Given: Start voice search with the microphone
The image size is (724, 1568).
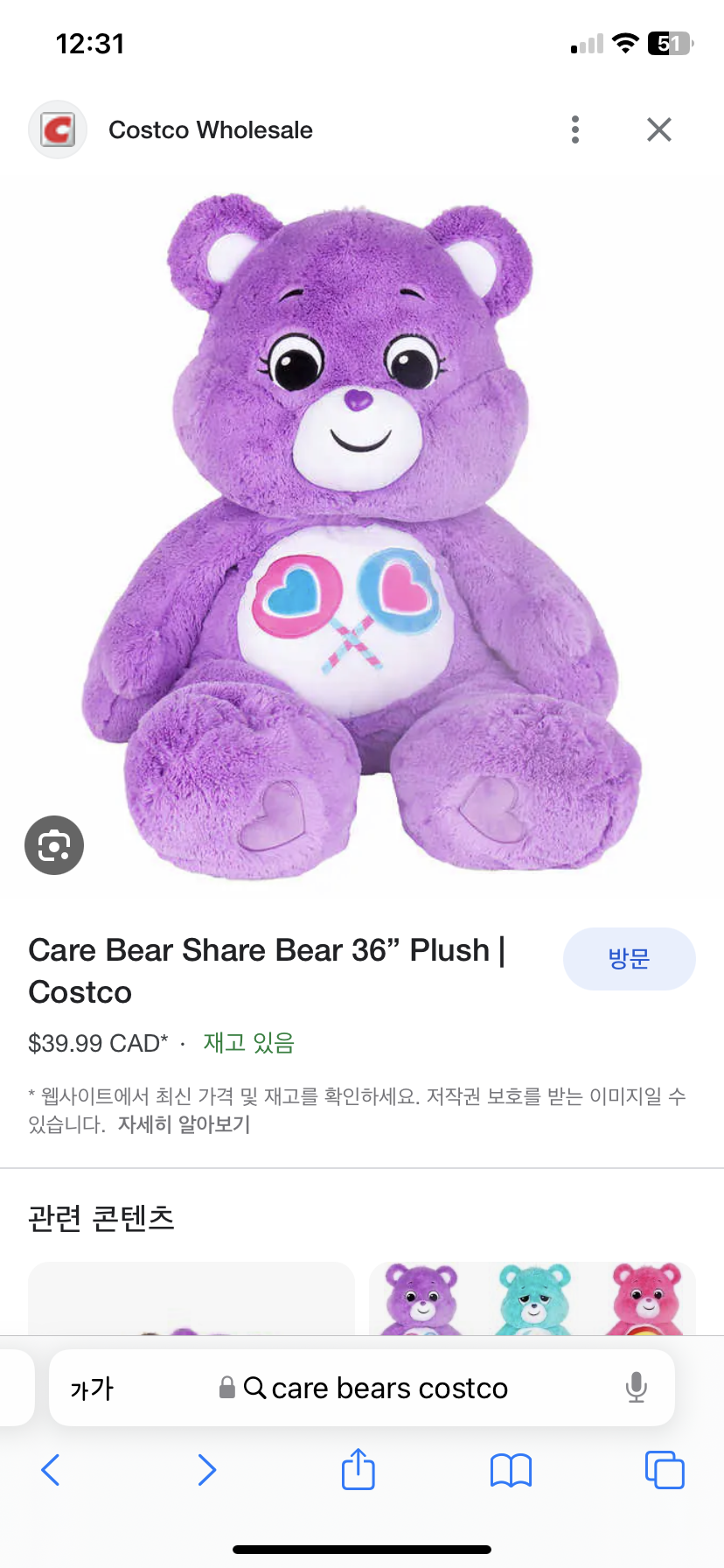Looking at the screenshot, I should [x=637, y=1388].
